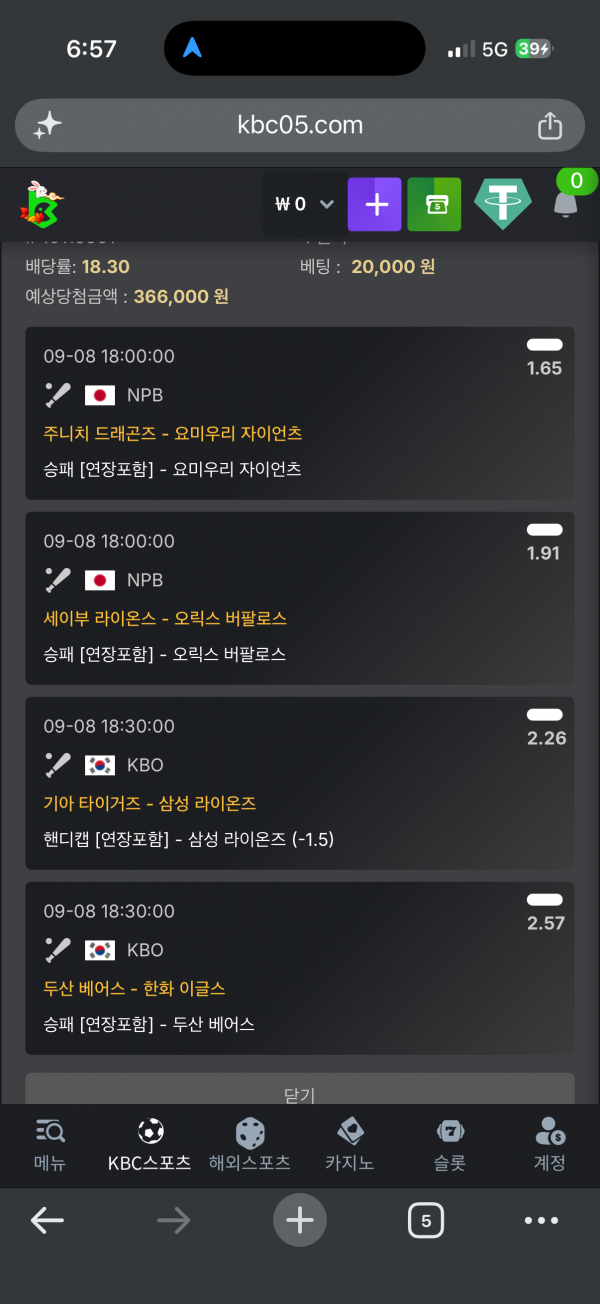Viewport: 600px width, 1304px height.
Task: Tap the purple plus deposit button
Action: pyautogui.click(x=375, y=204)
